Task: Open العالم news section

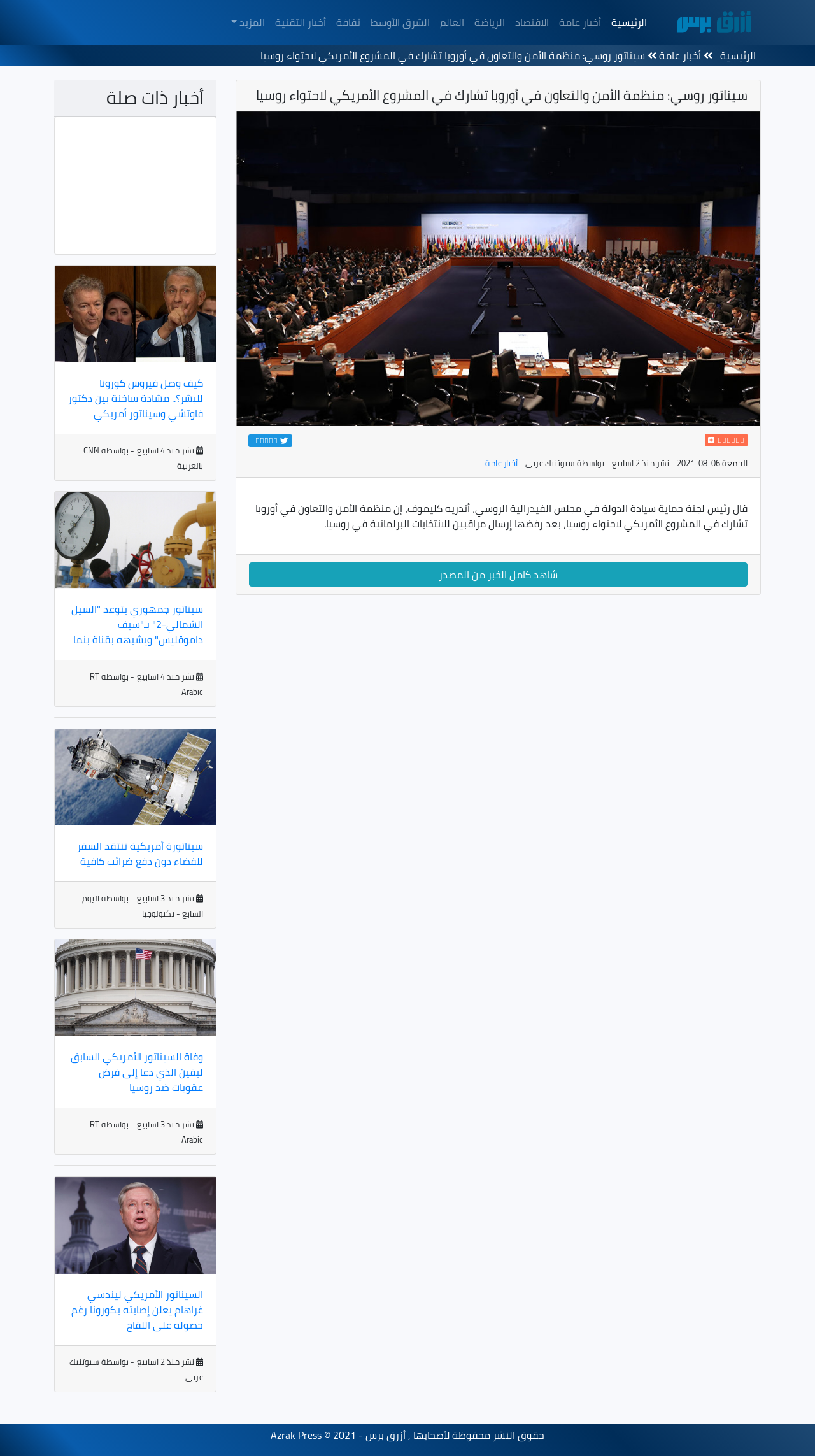Action: [451, 23]
